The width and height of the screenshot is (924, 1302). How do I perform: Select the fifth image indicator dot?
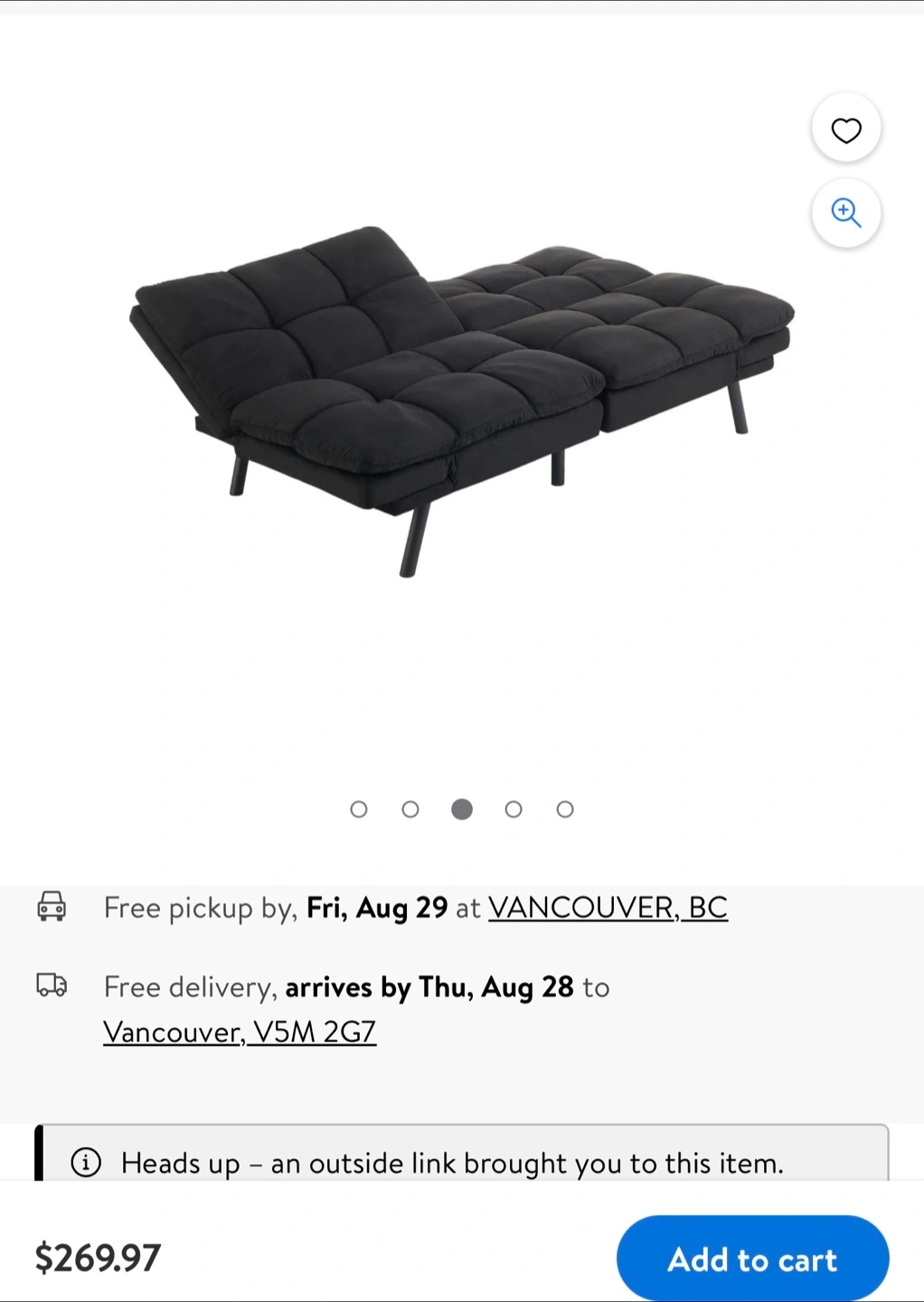pos(565,809)
